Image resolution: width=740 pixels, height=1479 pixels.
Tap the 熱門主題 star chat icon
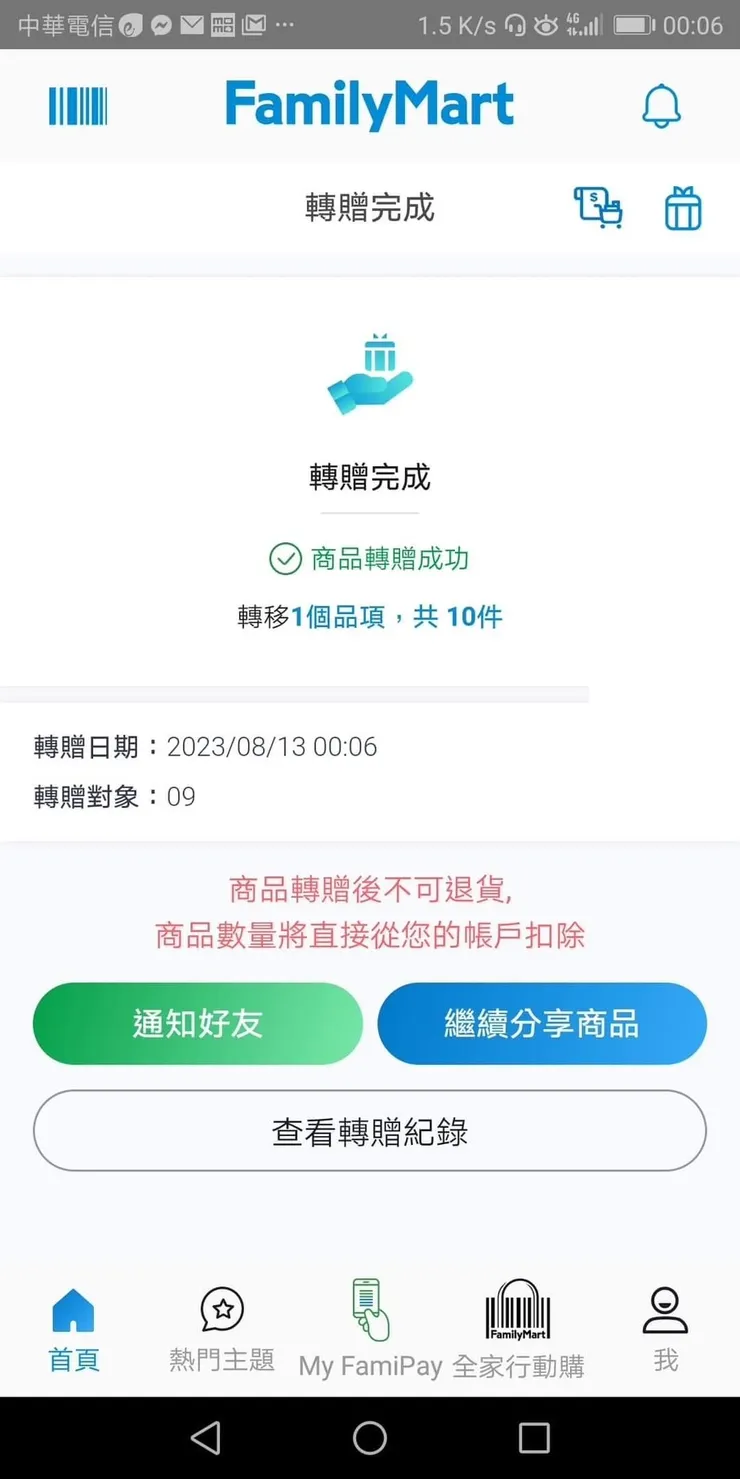click(x=221, y=1307)
